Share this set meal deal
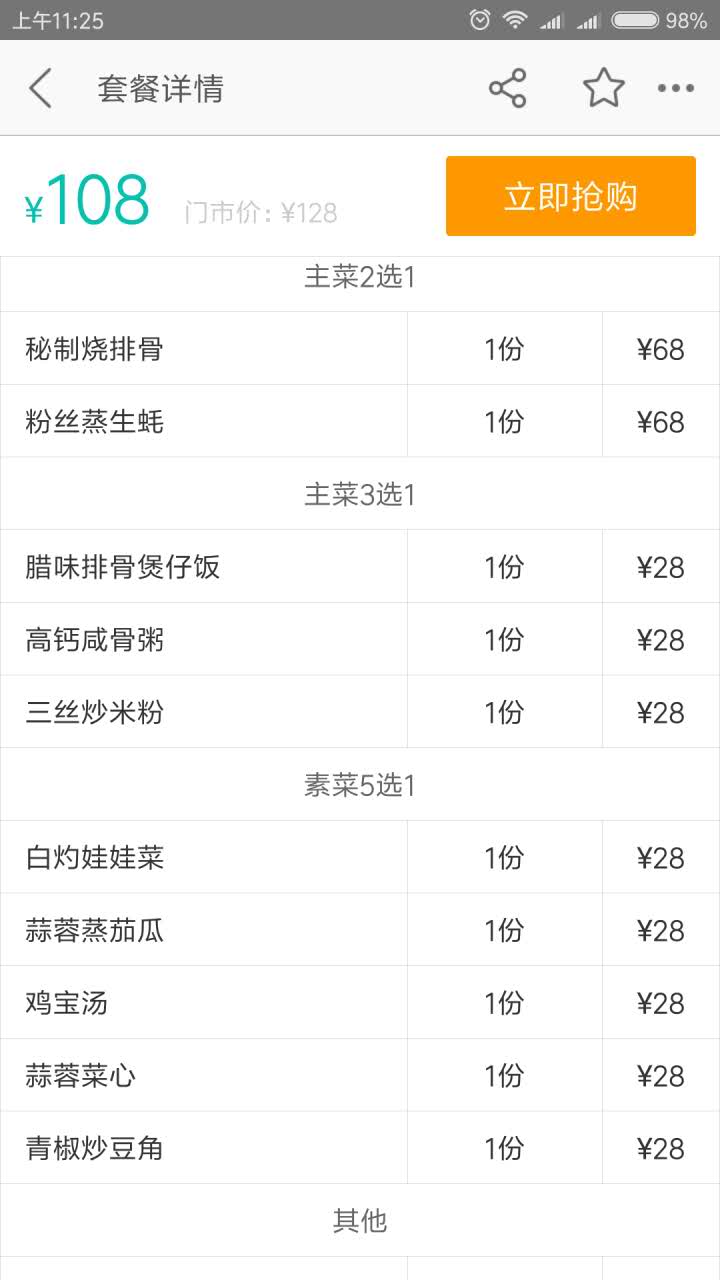The width and height of the screenshot is (720, 1280). (507, 89)
